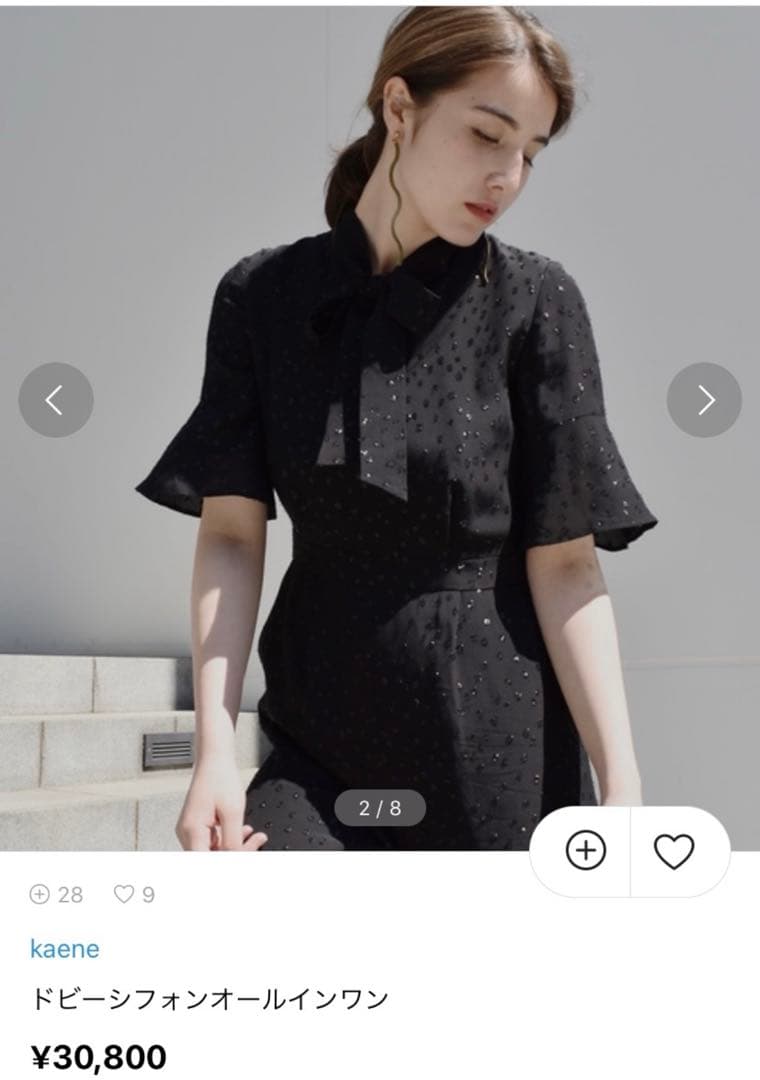View the previous product image using the chevron
The image size is (760, 1080).
point(57,399)
